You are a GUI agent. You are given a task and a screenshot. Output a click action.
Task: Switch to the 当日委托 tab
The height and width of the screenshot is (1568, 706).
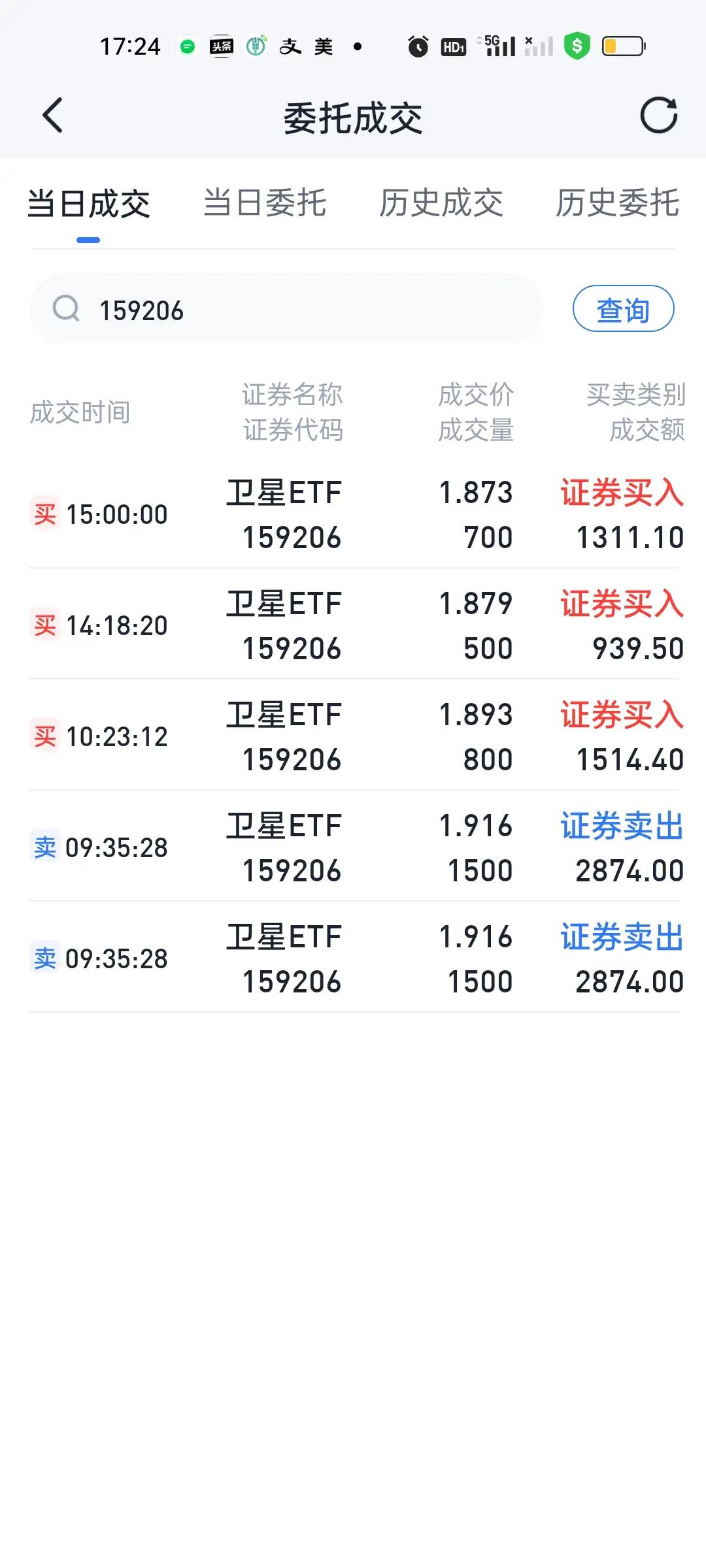point(265,203)
